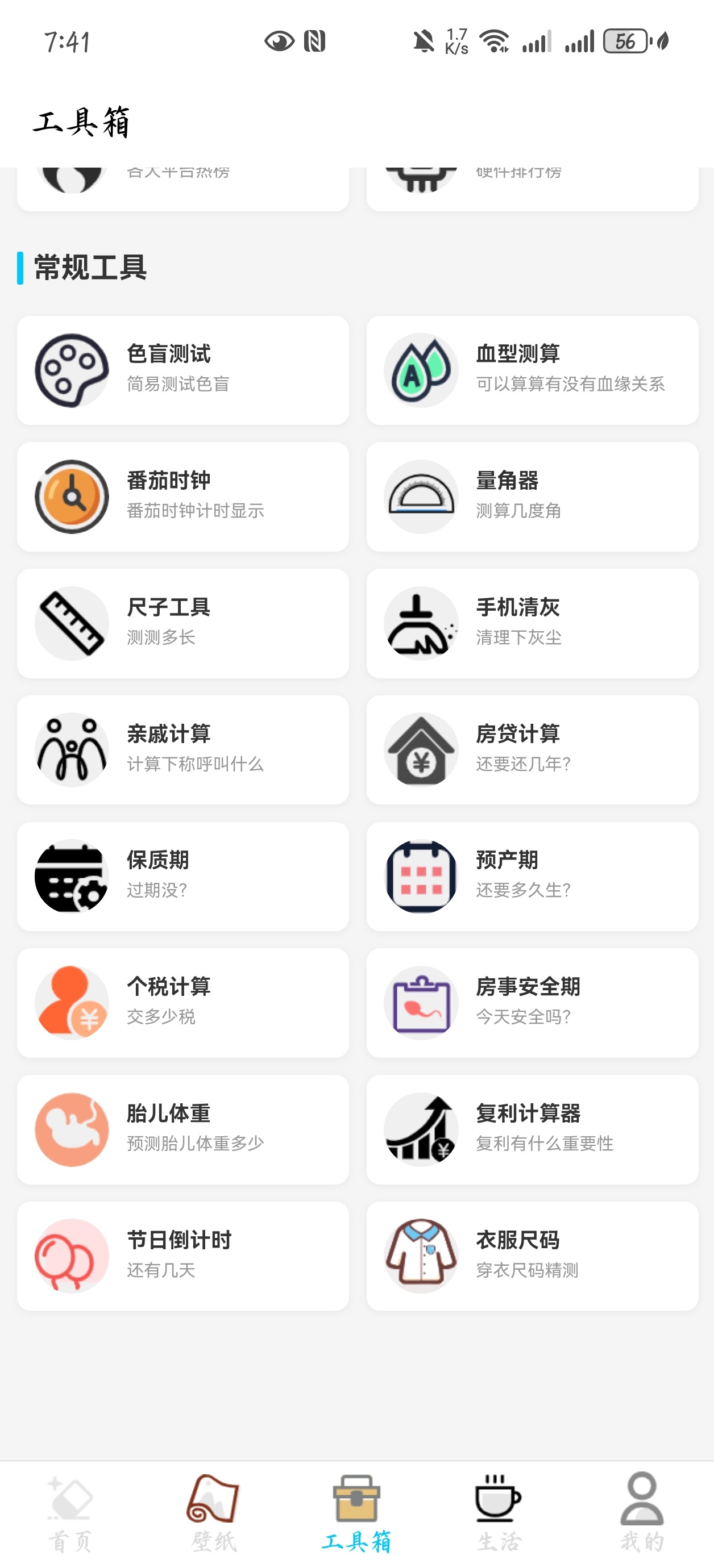The image size is (714, 1568).
Task: Open 胎儿体重 fetal weight estimator
Action: 183,1130
